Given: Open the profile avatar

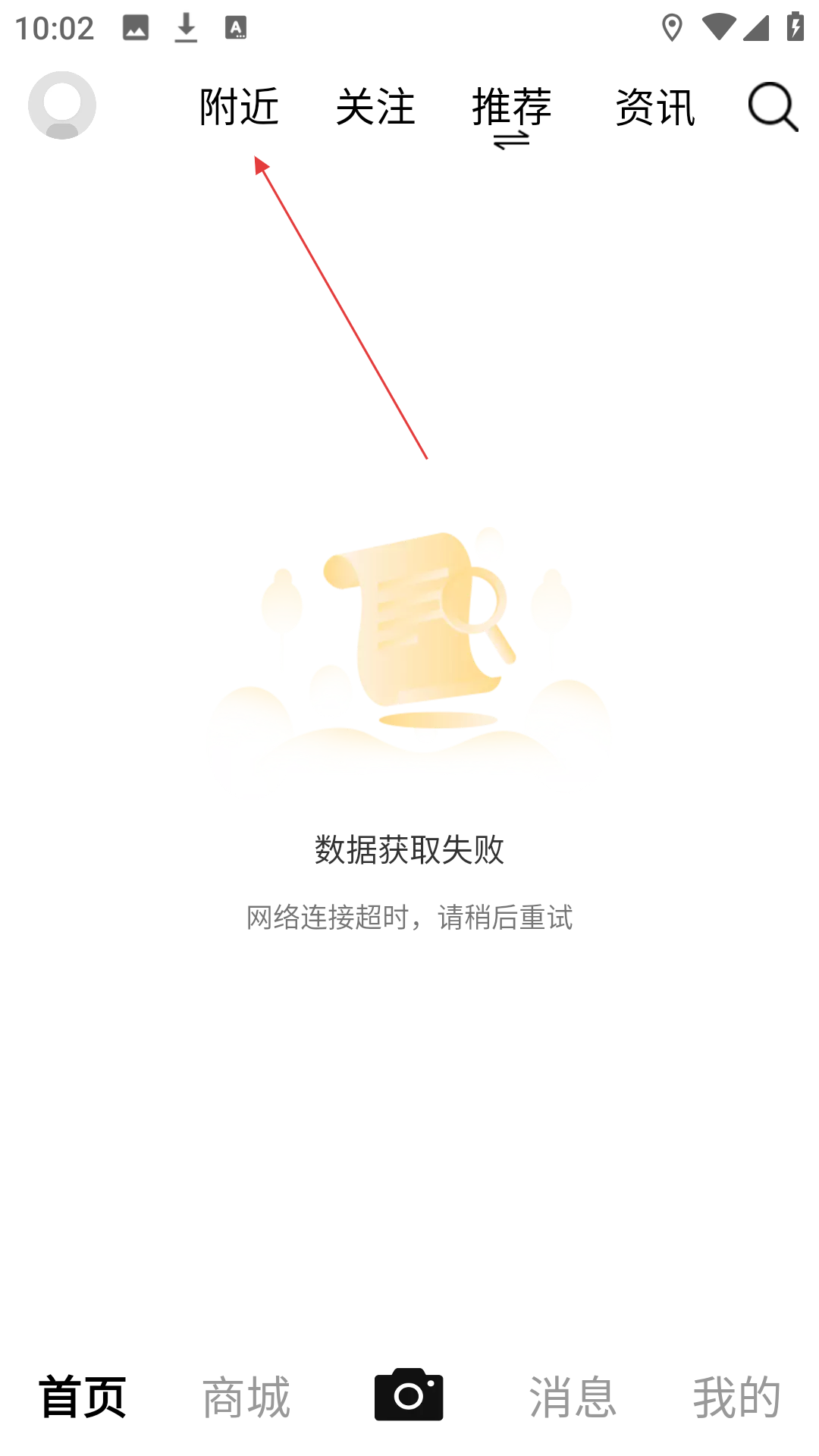Looking at the screenshot, I should point(62,105).
